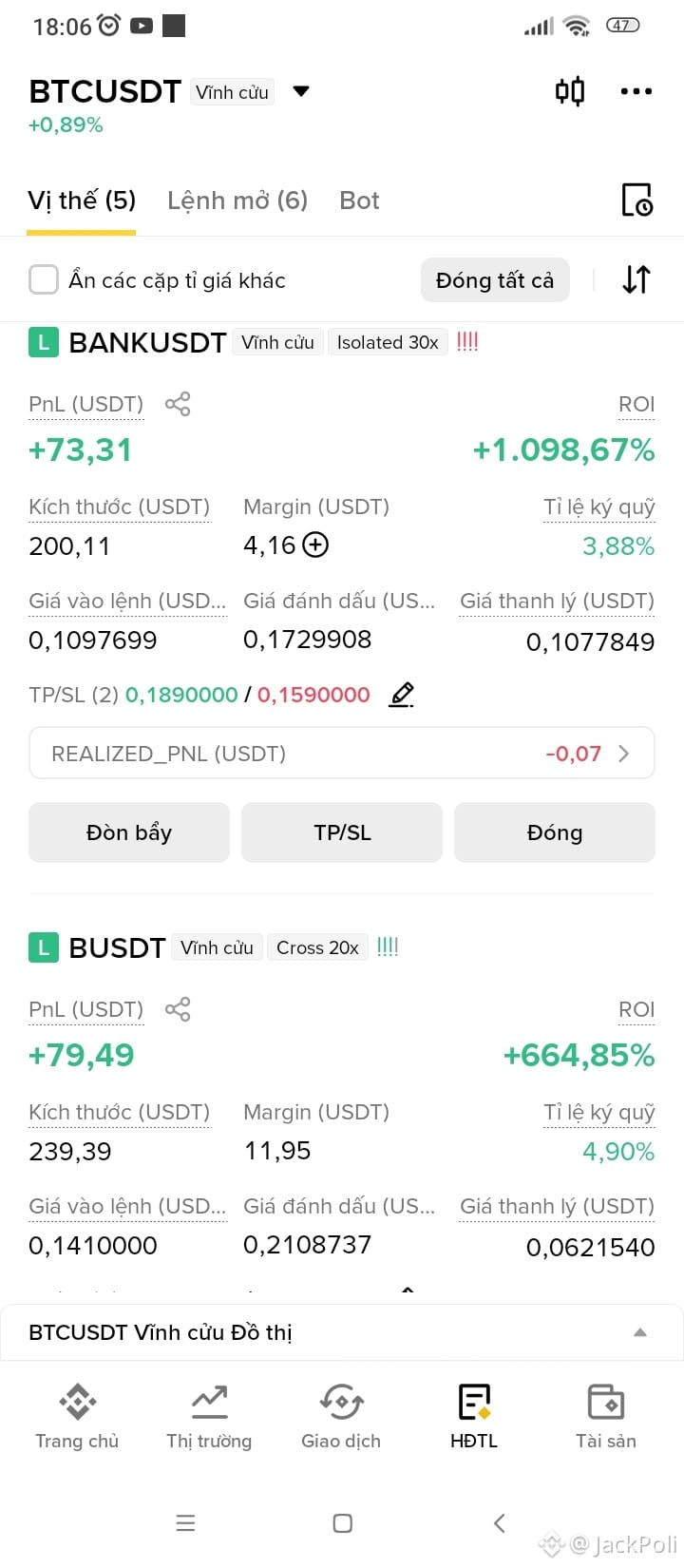Tap Đóng tất cả to close all positions
Screen dimensions: 684x1568
[x=495, y=280]
